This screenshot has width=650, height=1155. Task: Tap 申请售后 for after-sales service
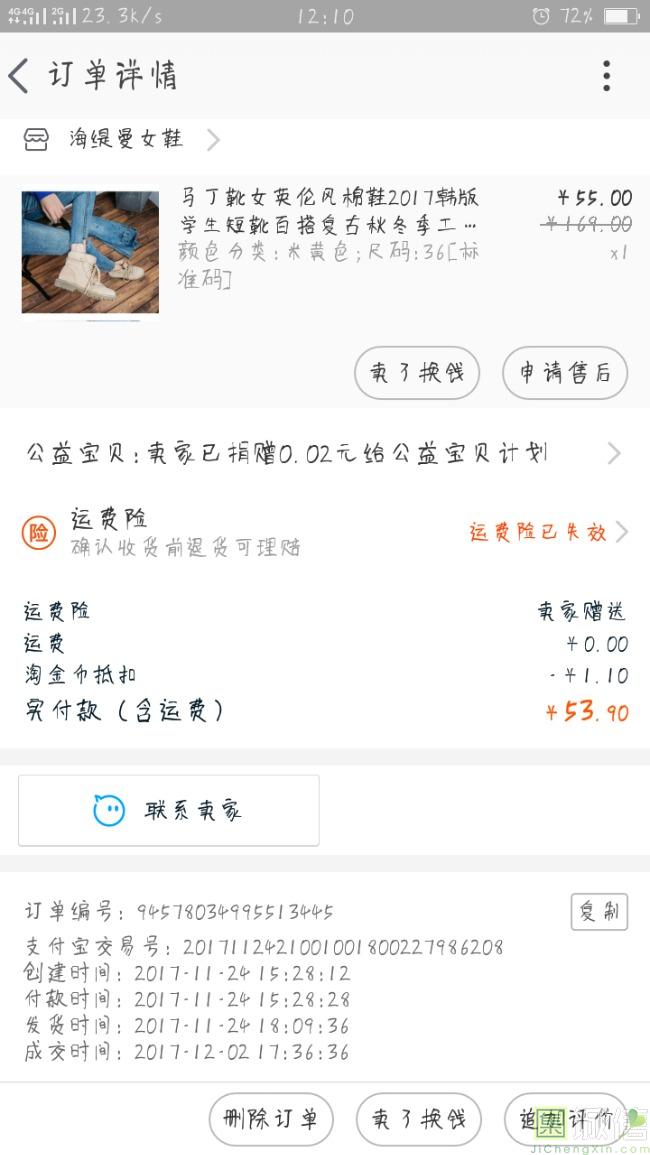click(564, 373)
